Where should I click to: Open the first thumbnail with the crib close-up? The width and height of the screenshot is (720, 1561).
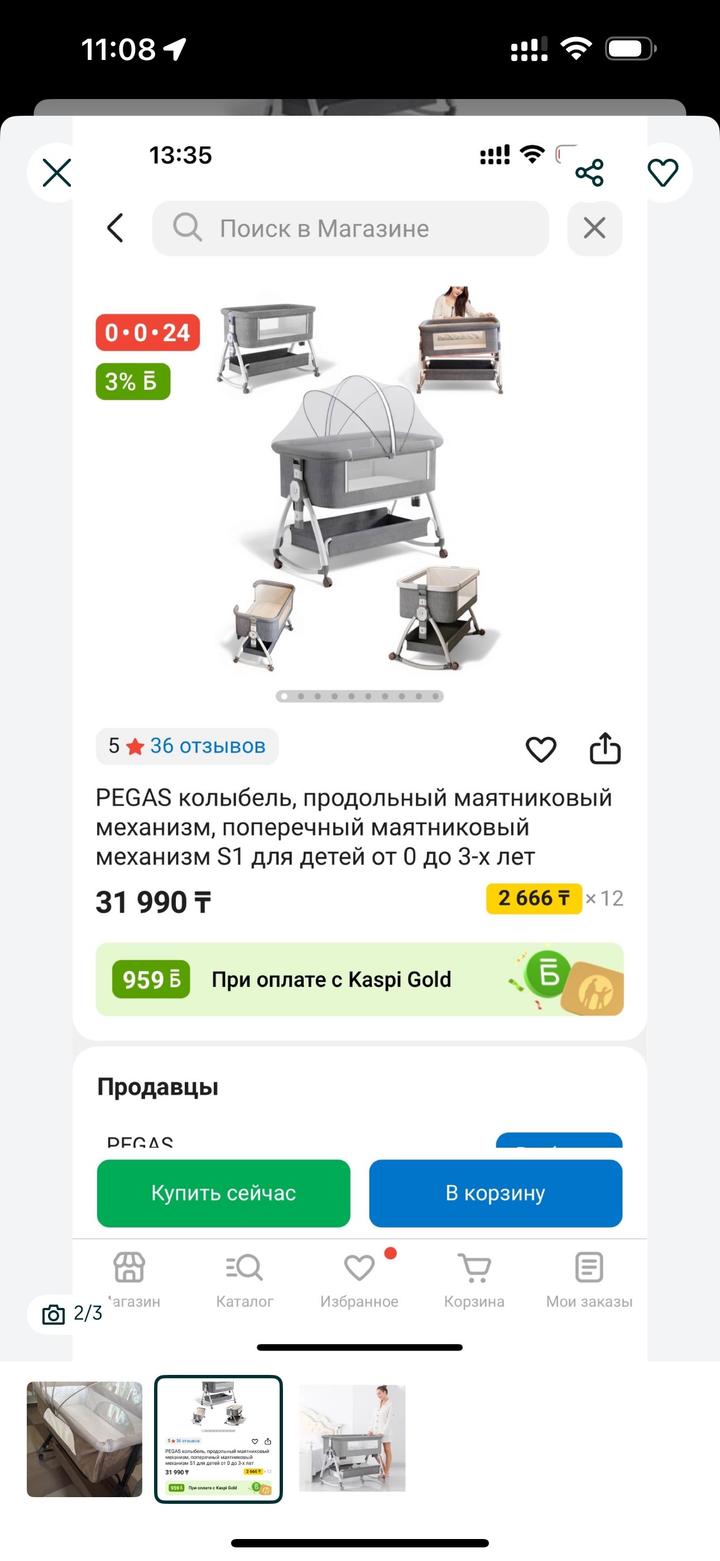[x=85, y=1439]
